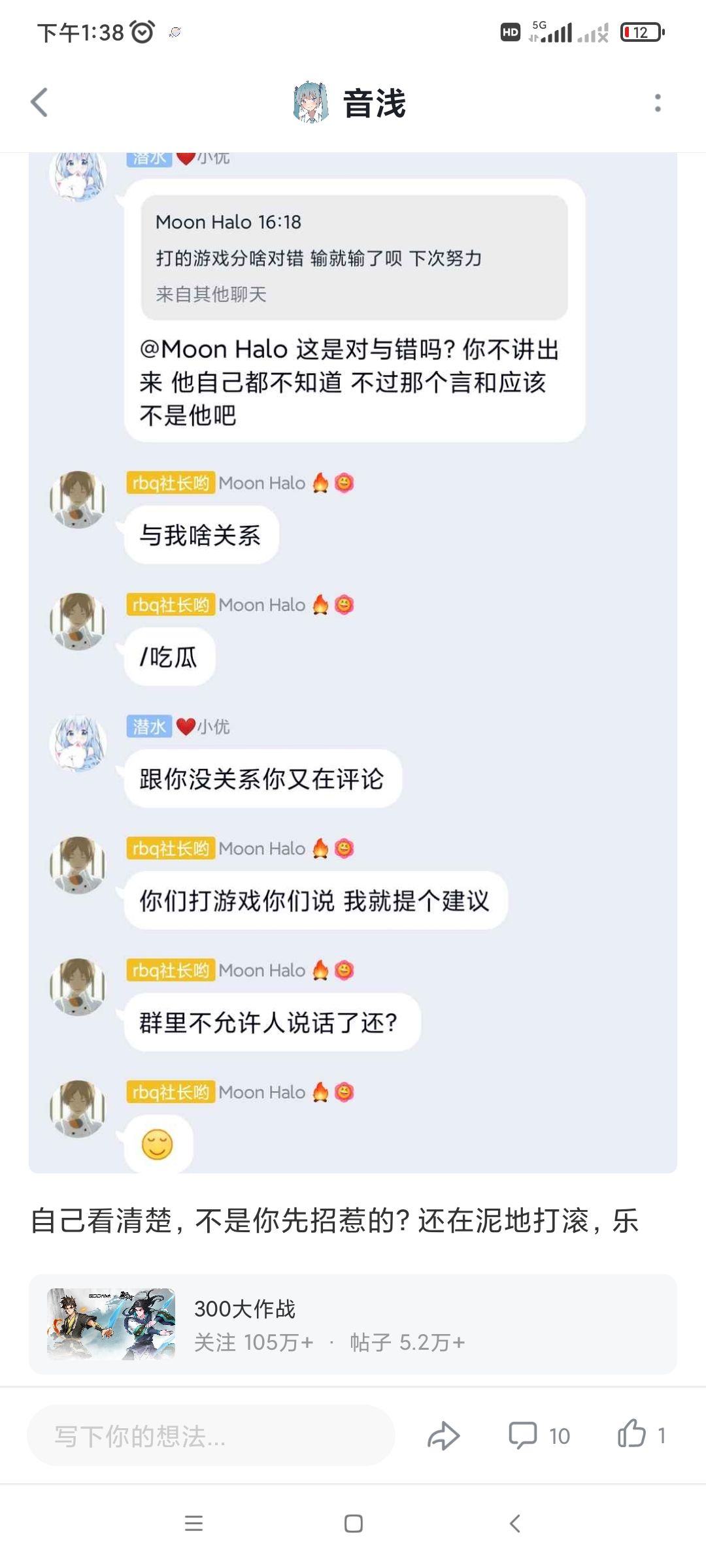Open the three-dot overflow menu
Viewport: 706px width, 1568px height.
[x=658, y=103]
